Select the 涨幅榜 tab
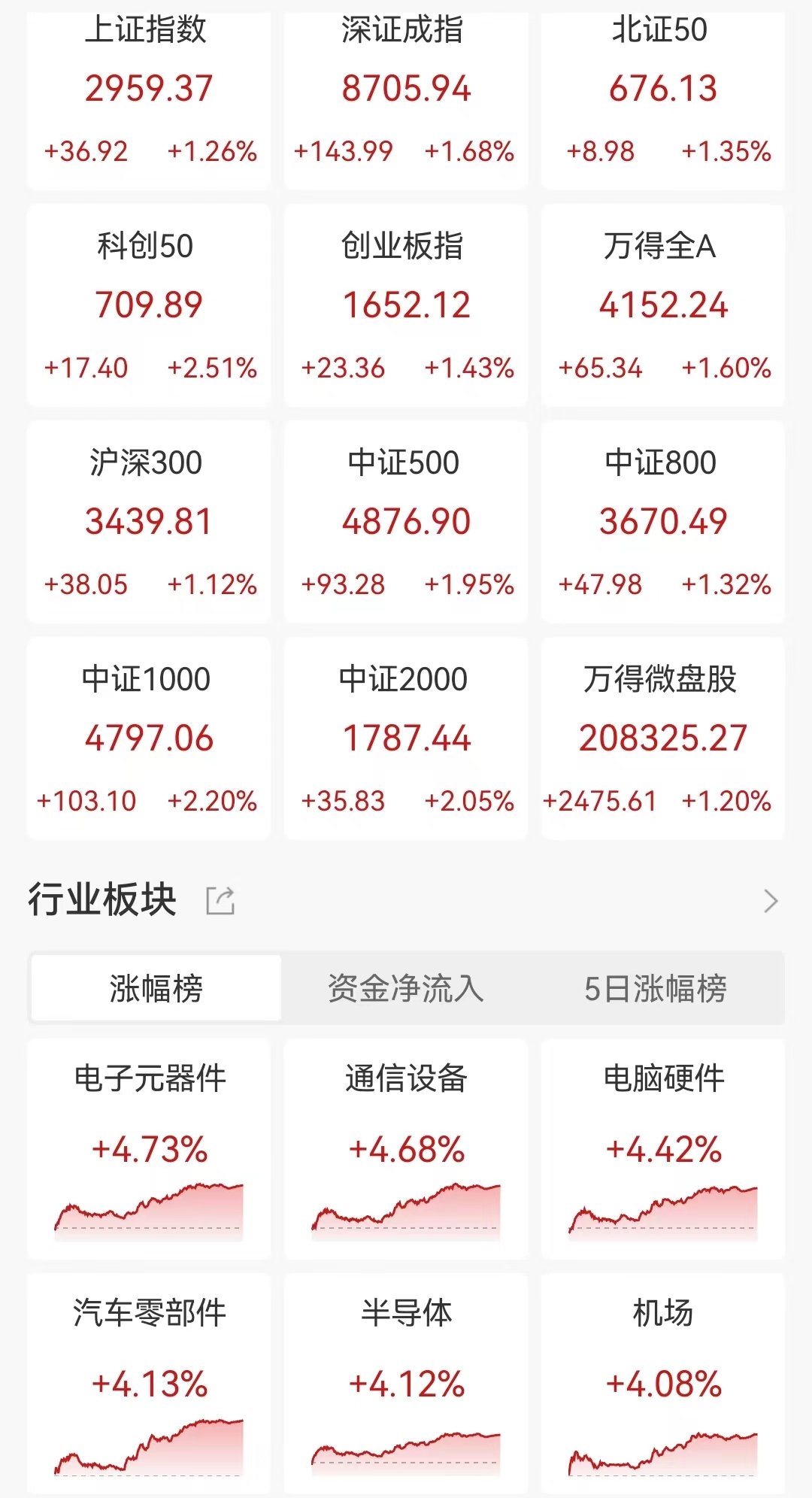This screenshot has height=1498, width=812. click(156, 988)
